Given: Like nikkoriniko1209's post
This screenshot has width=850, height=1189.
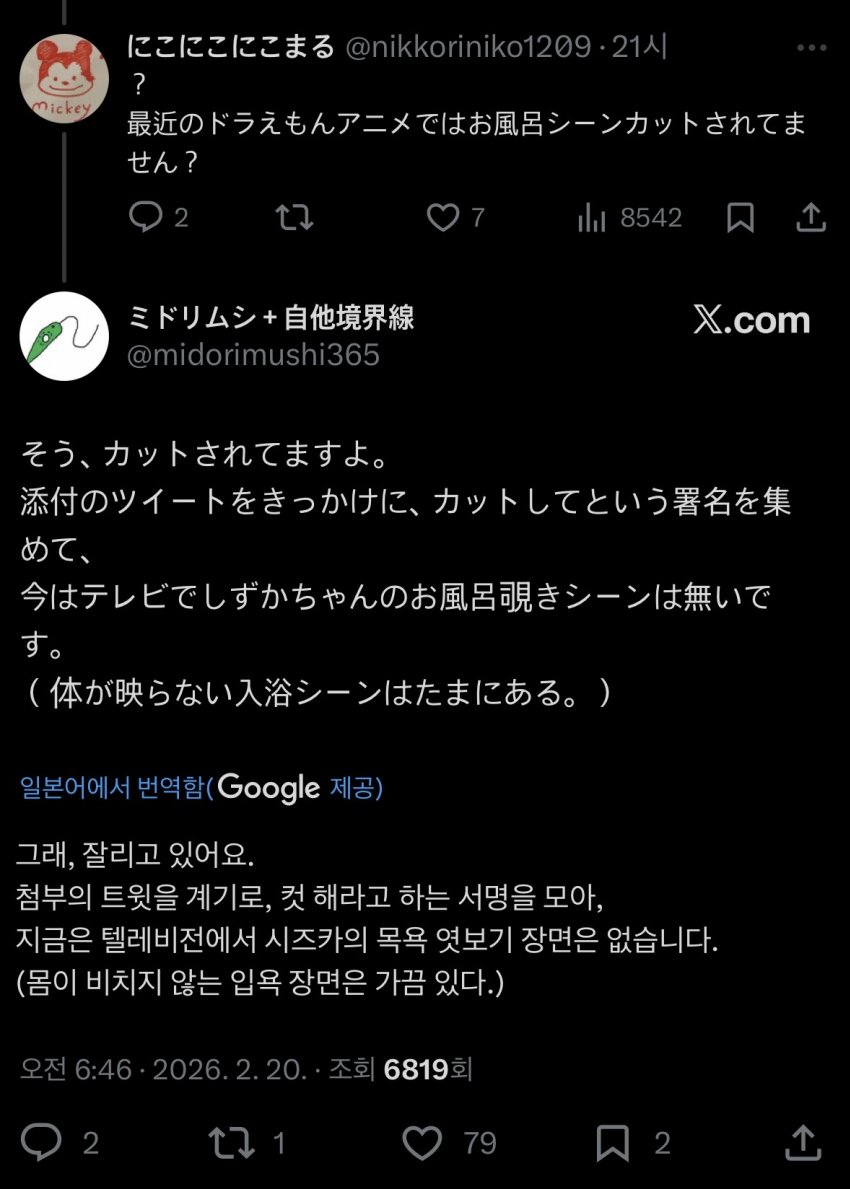Looking at the screenshot, I should 442,217.
